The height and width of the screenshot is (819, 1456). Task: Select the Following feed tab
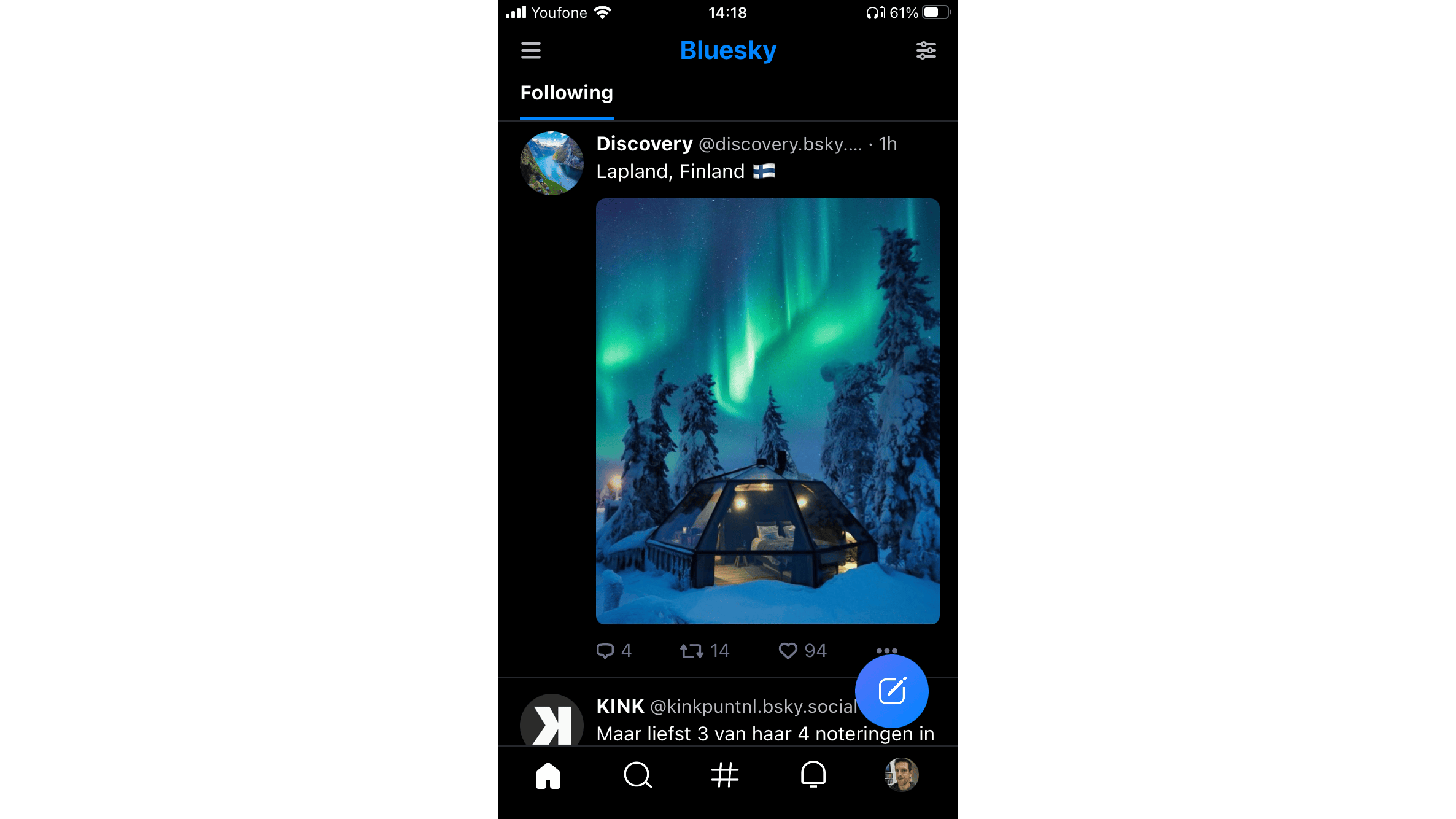(567, 93)
